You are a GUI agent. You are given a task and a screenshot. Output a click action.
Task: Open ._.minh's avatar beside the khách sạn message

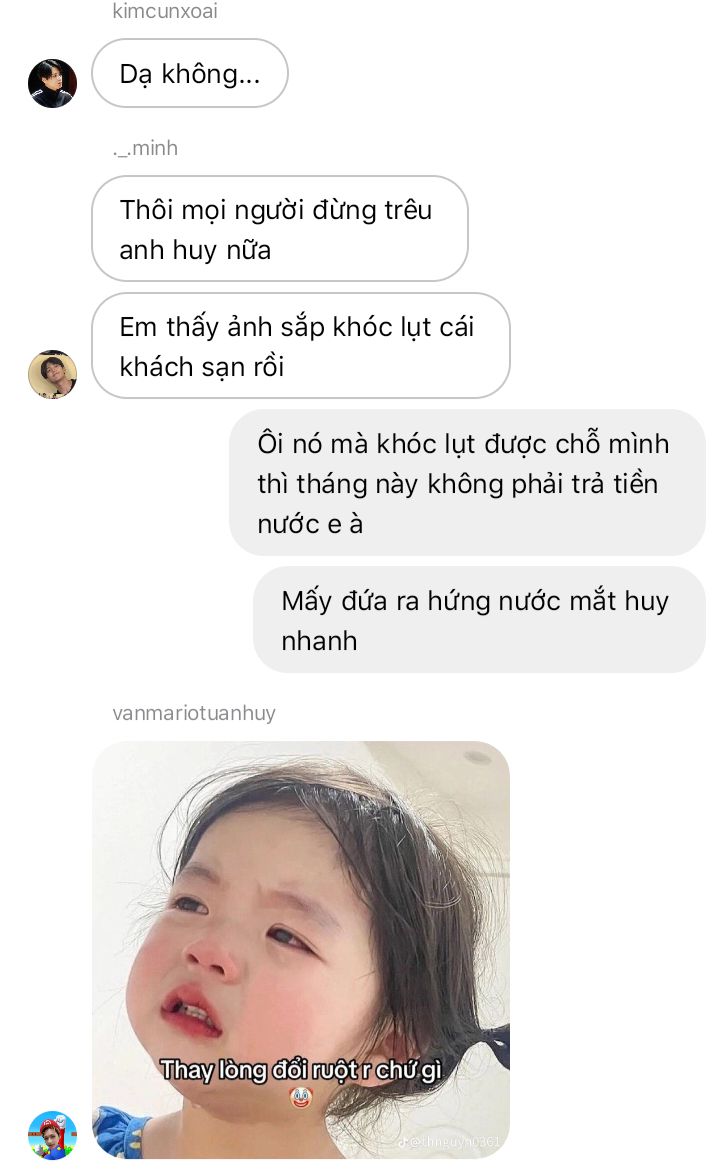pos(52,374)
